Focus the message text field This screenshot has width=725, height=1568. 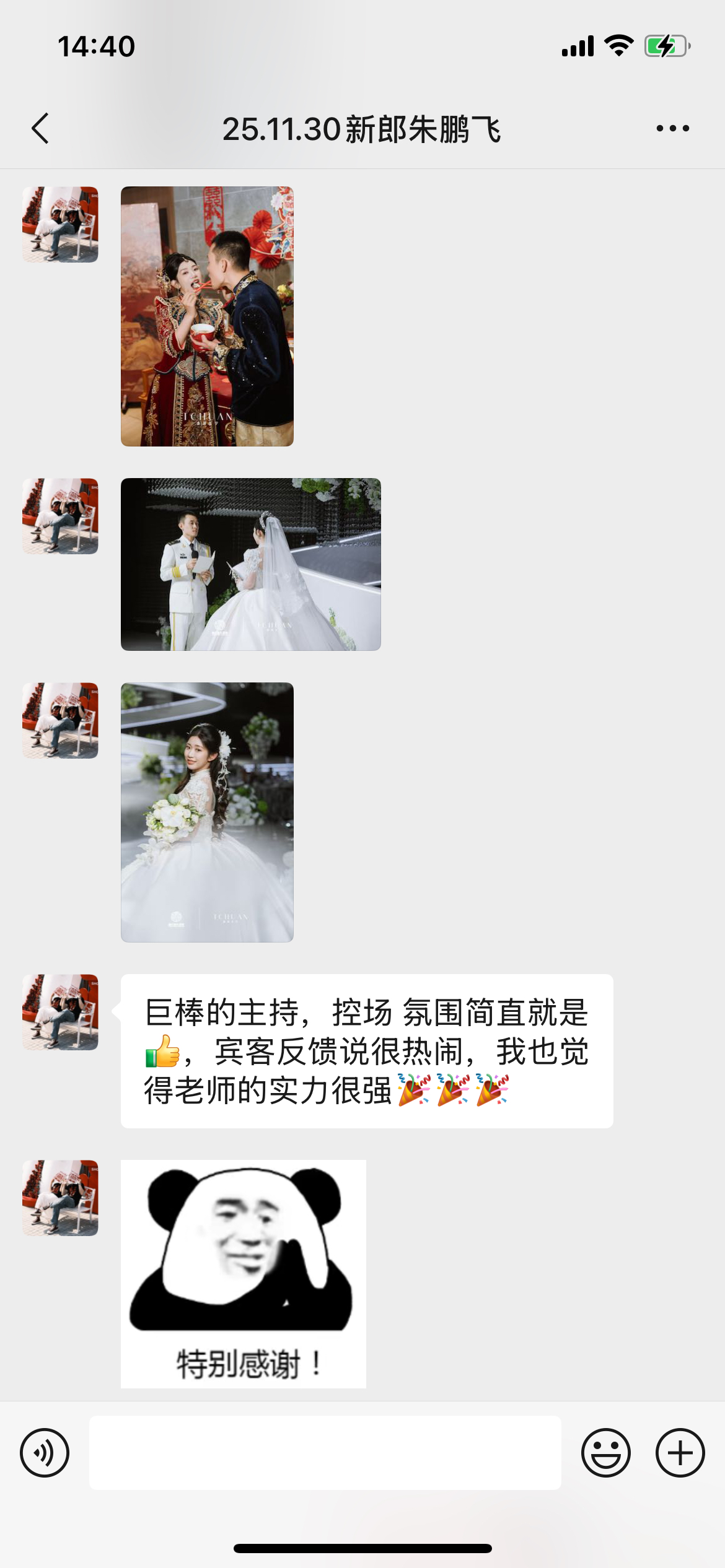click(325, 1453)
